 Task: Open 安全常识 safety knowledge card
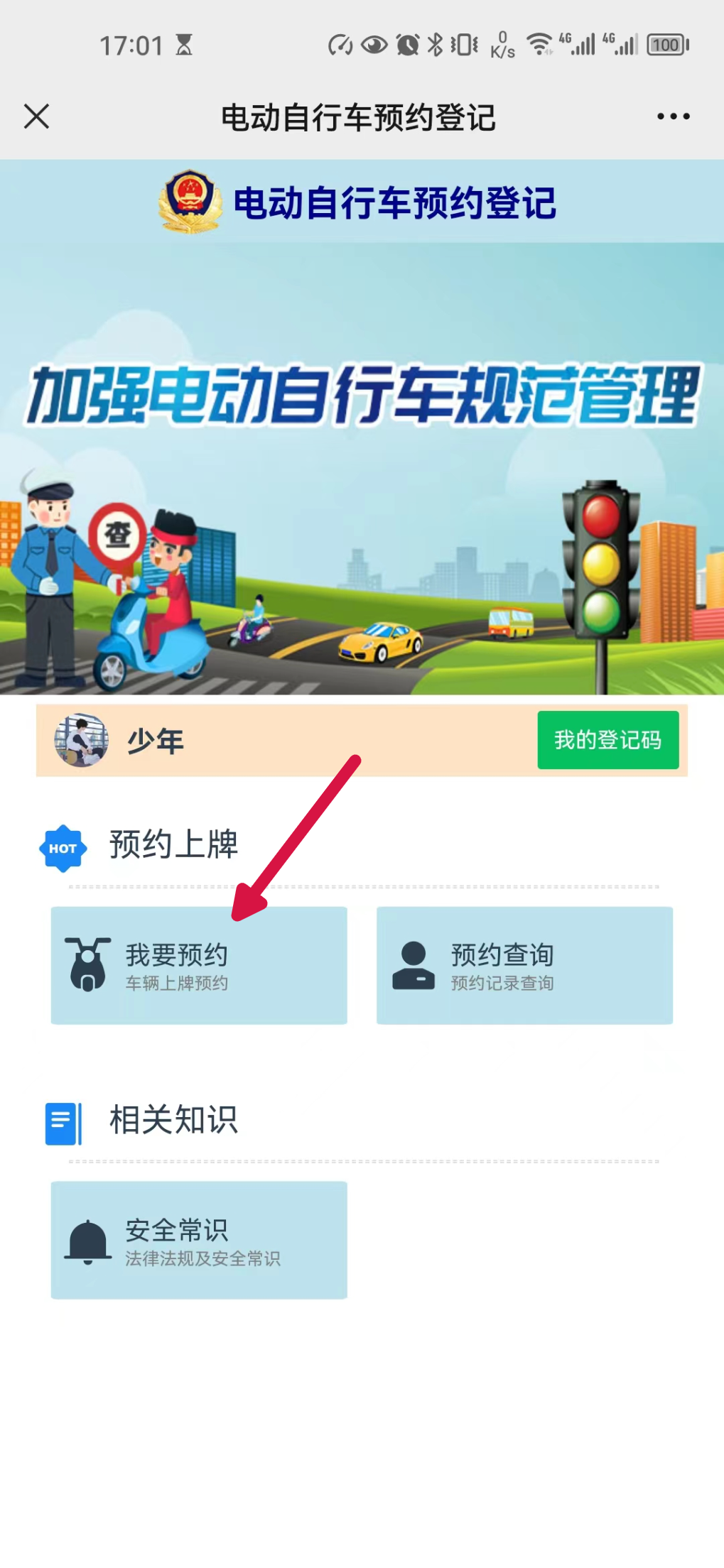(199, 1240)
